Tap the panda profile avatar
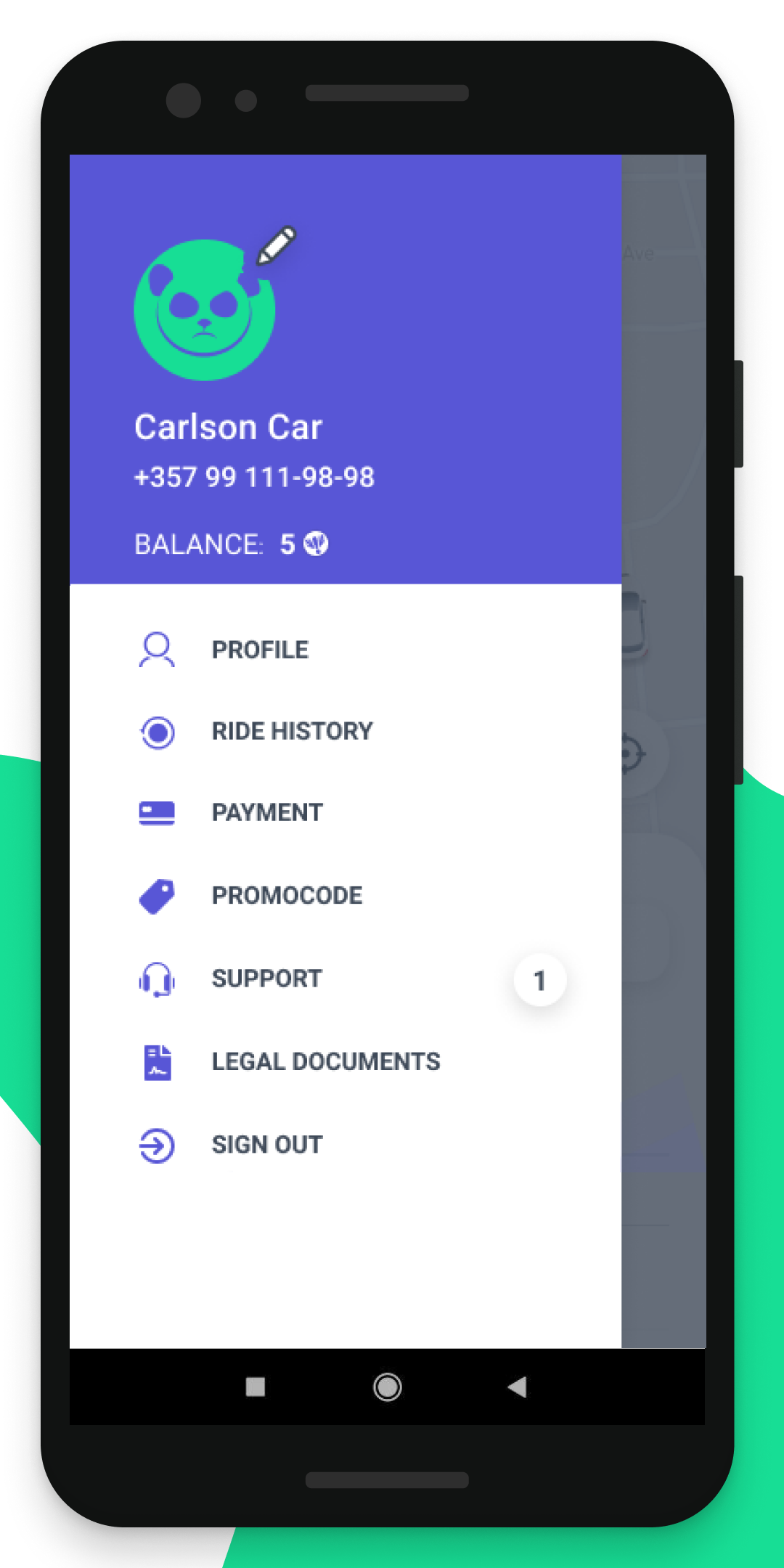The height and width of the screenshot is (1568, 784). coord(205,310)
